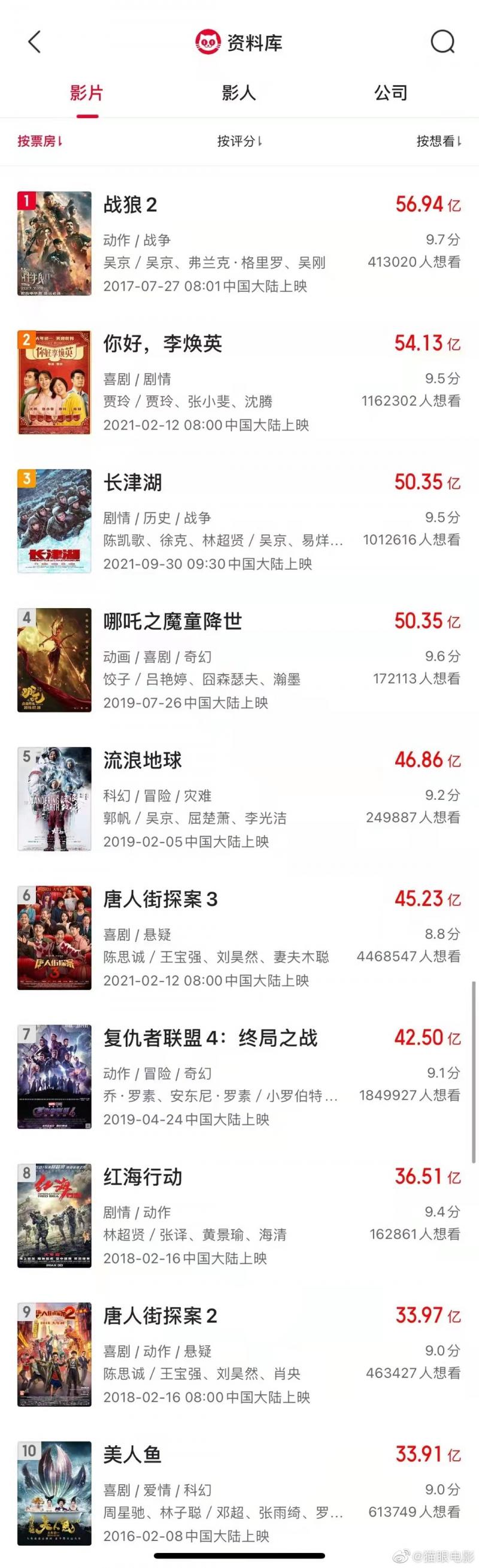Sort the list by 按评分
The height and width of the screenshot is (1568, 479).
[x=239, y=141]
